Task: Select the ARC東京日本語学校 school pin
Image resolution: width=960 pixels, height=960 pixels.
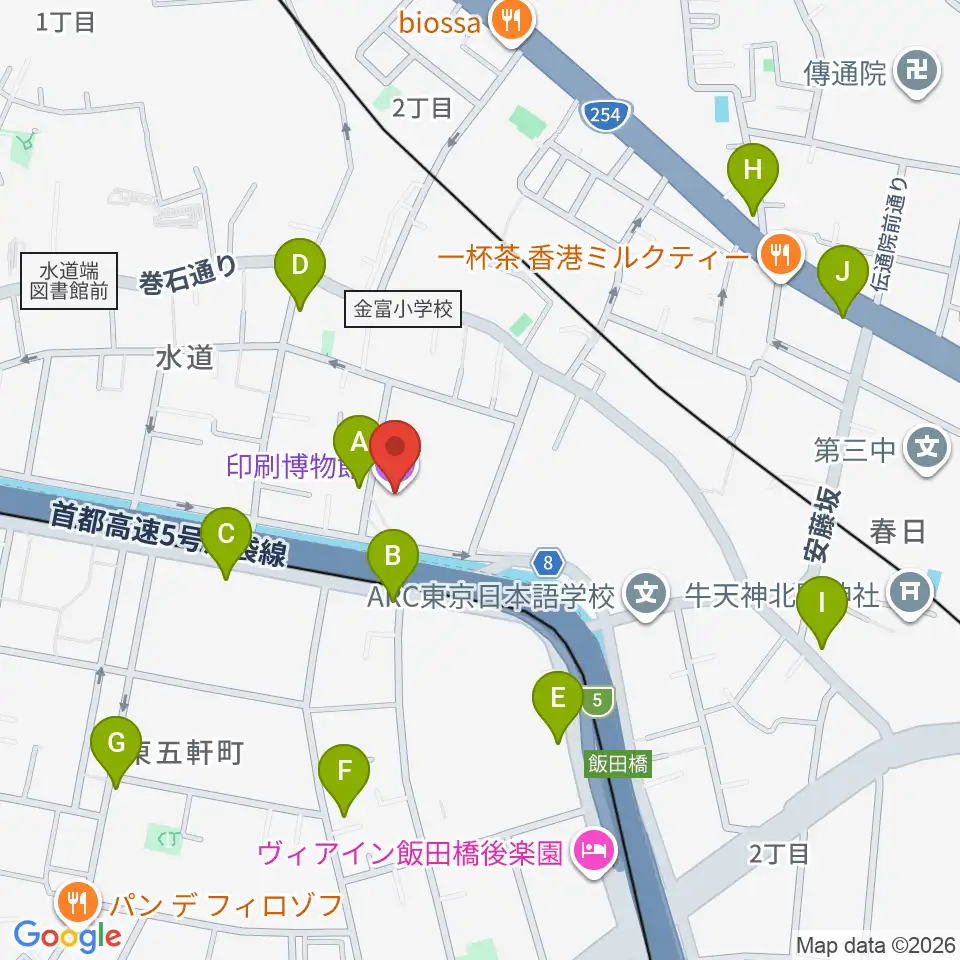Action: 645,596
